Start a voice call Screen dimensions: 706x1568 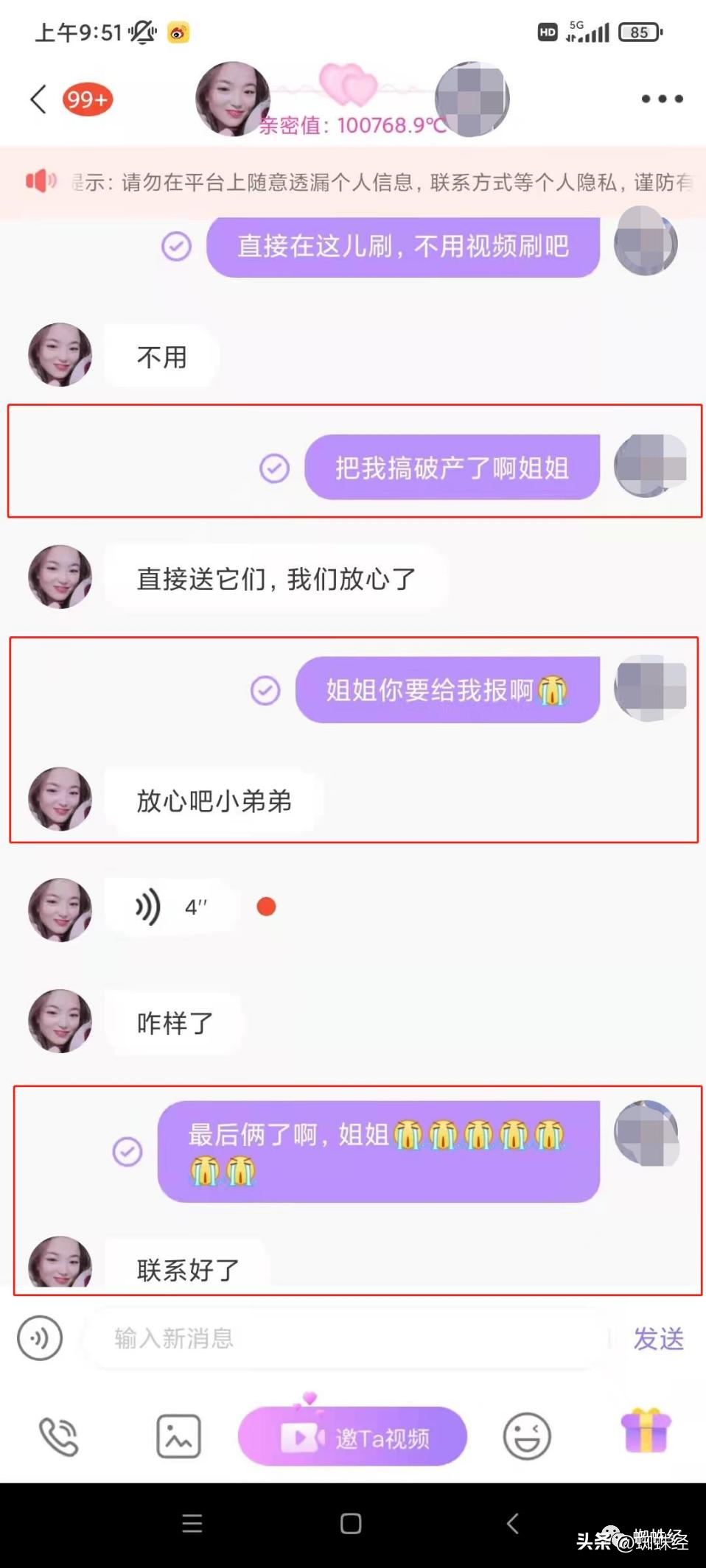pyautogui.click(x=59, y=1437)
